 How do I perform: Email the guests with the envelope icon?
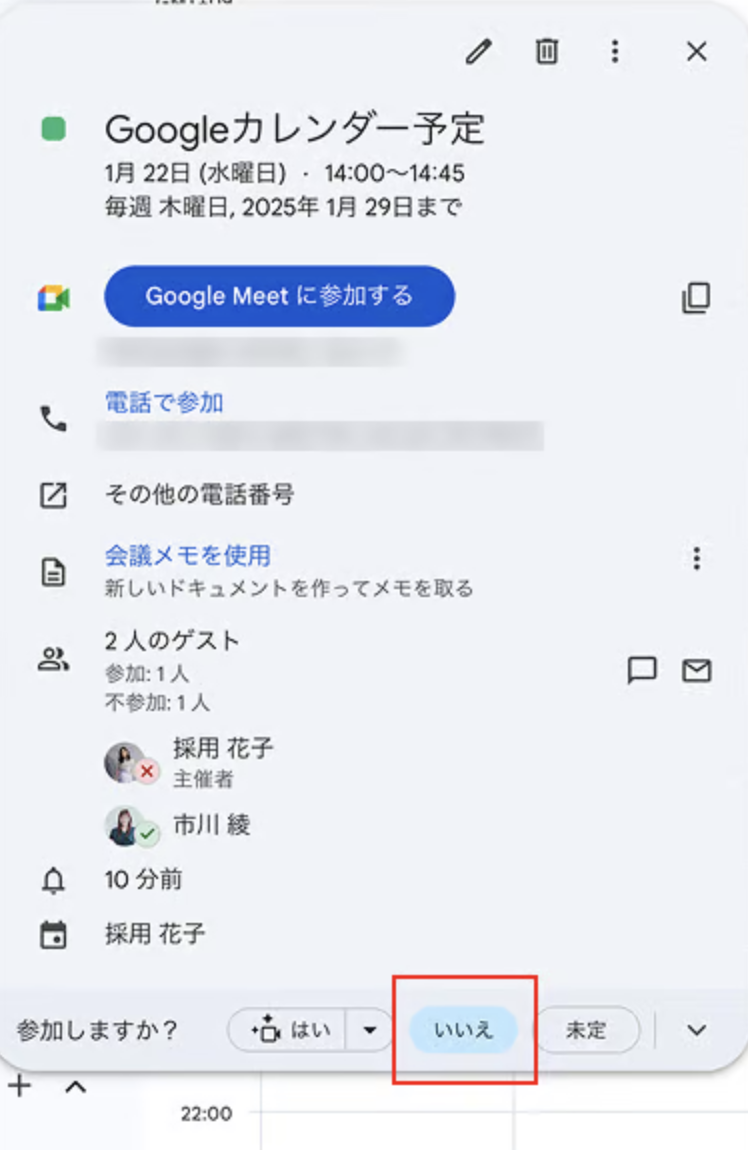pyautogui.click(x=697, y=670)
